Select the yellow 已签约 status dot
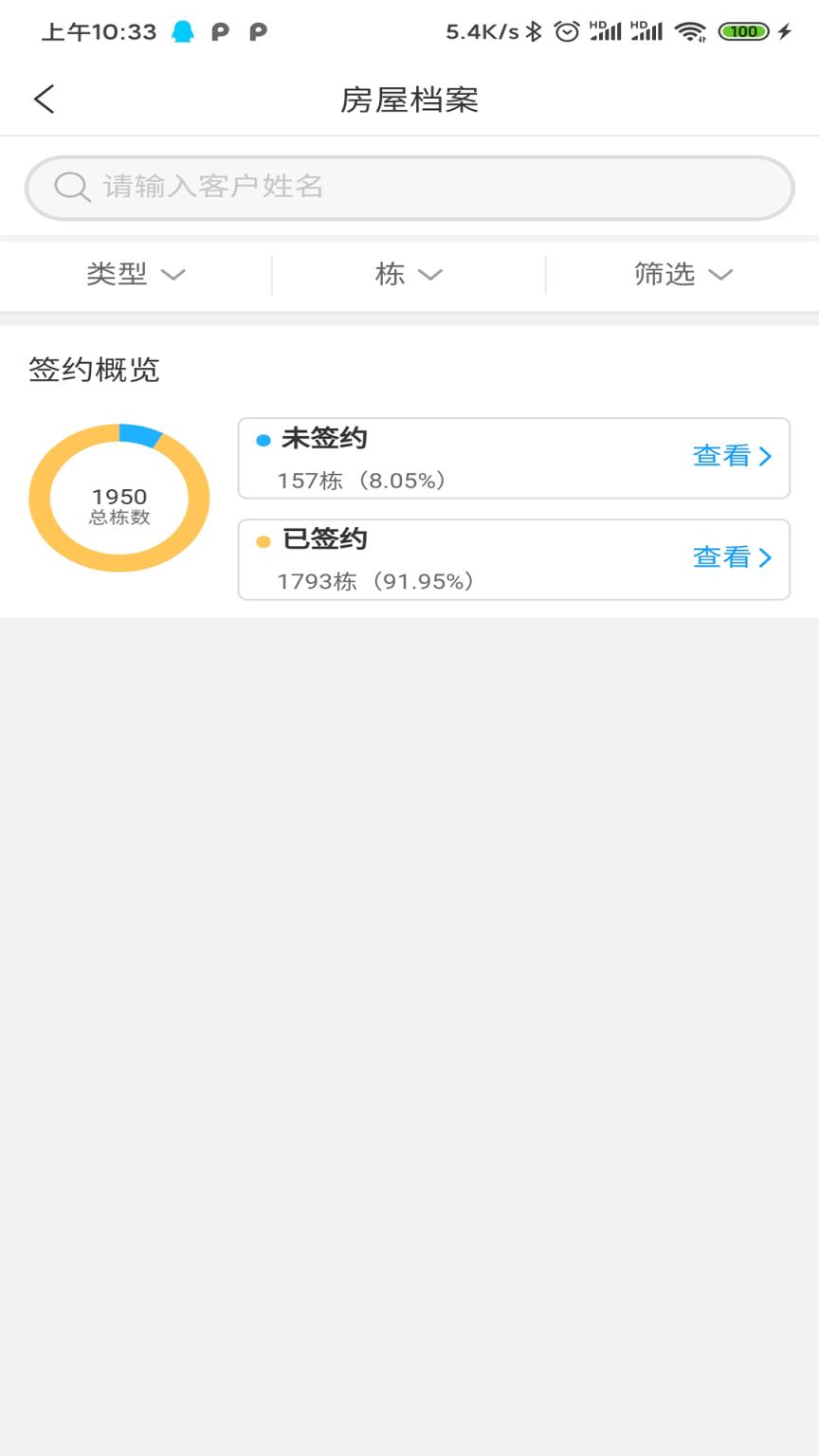Viewport: 819px width, 1456px height. 264,539
